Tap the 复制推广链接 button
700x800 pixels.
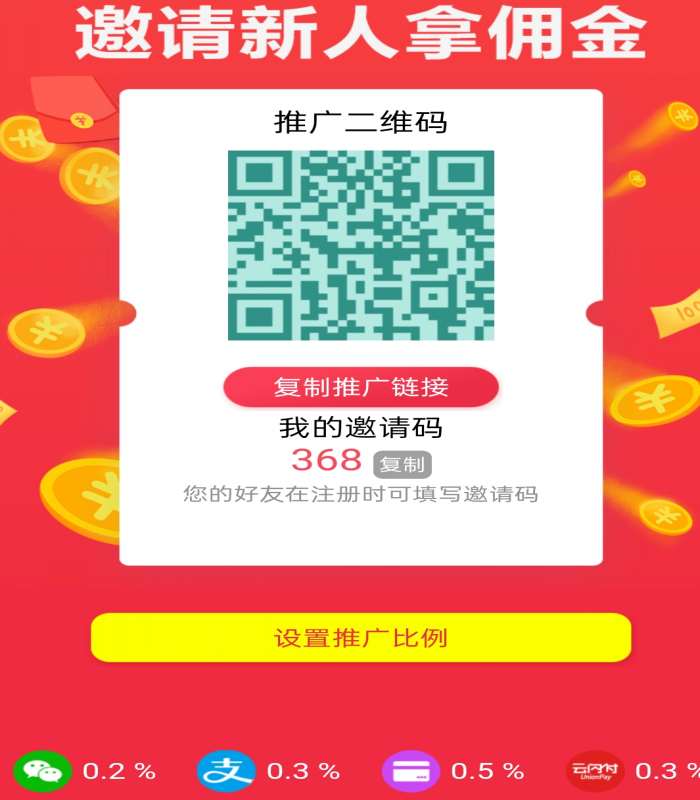(x=360, y=387)
